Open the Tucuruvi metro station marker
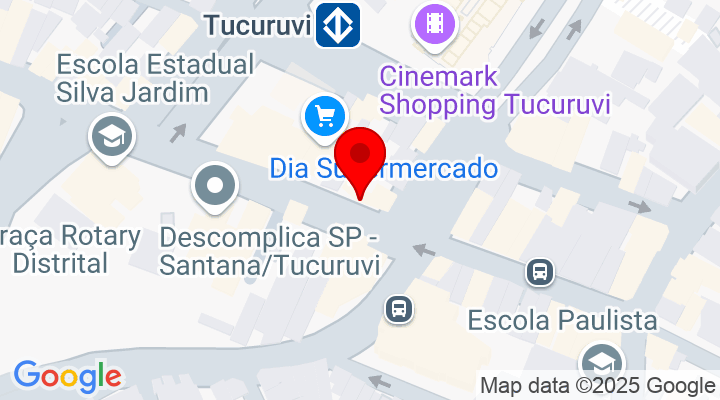 (x=338, y=24)
